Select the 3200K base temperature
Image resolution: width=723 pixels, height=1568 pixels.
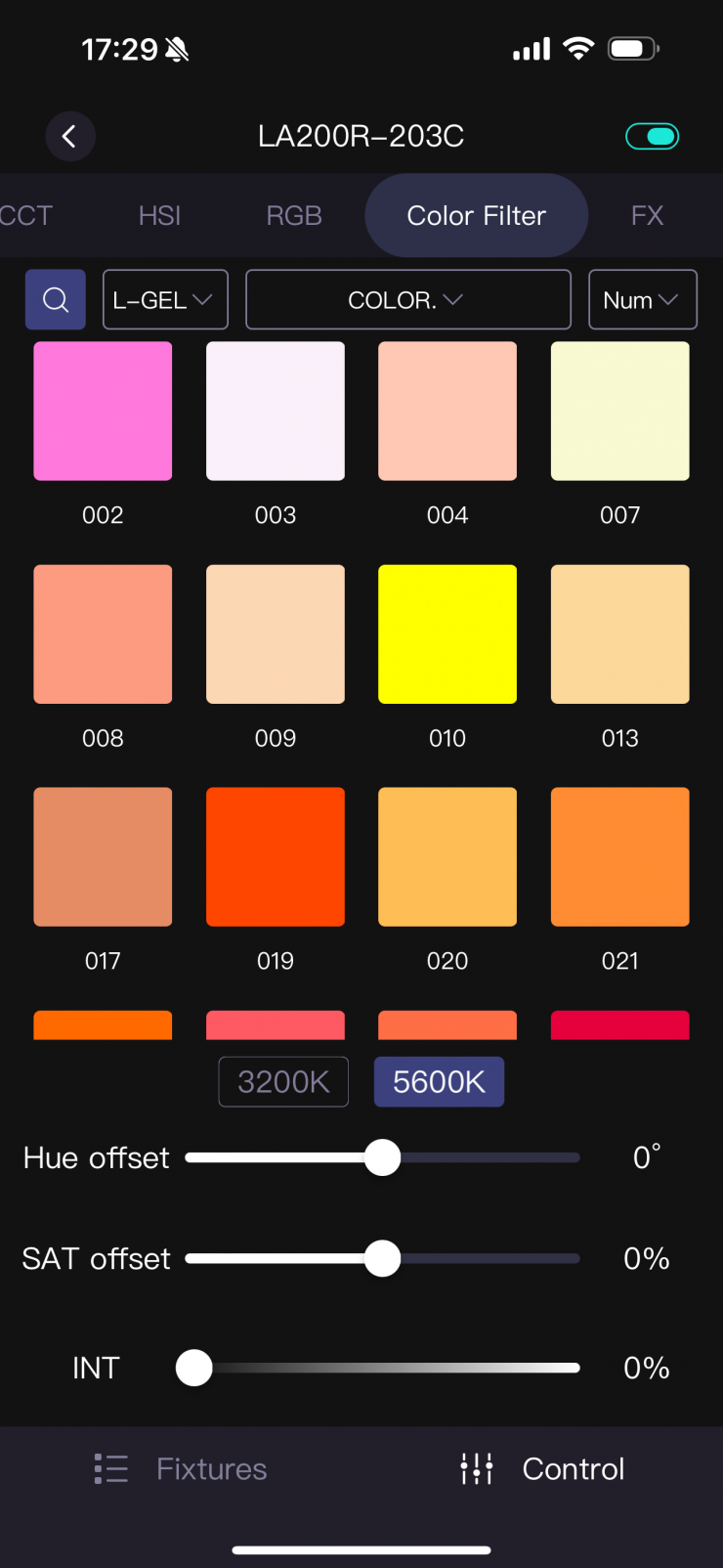(x=283, y=1081)
